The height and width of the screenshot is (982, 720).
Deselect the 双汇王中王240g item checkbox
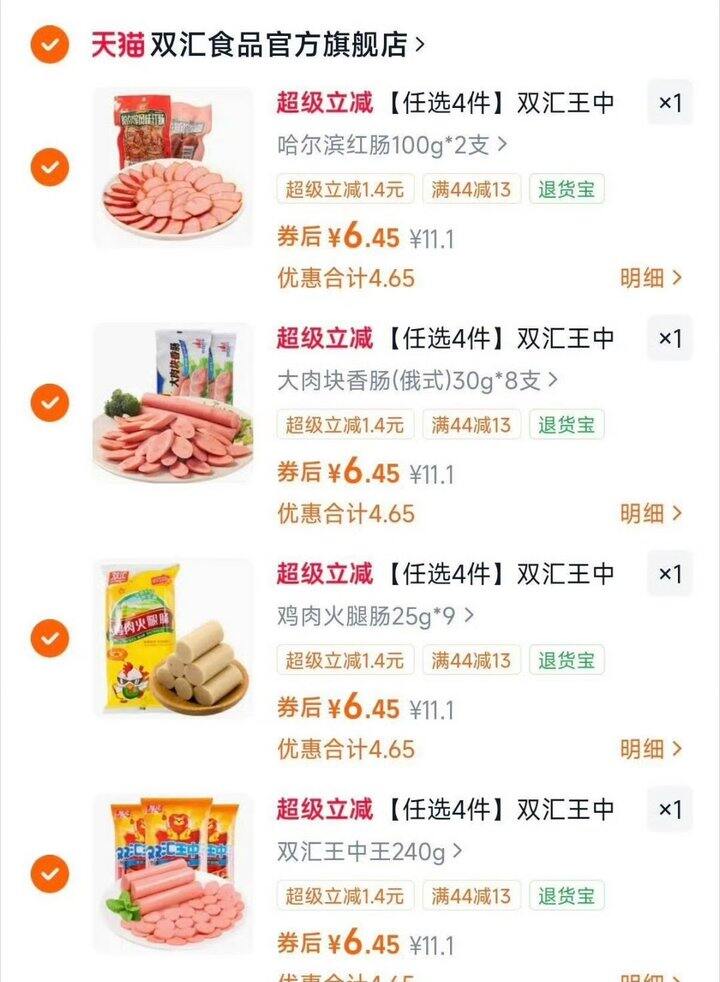50,874
